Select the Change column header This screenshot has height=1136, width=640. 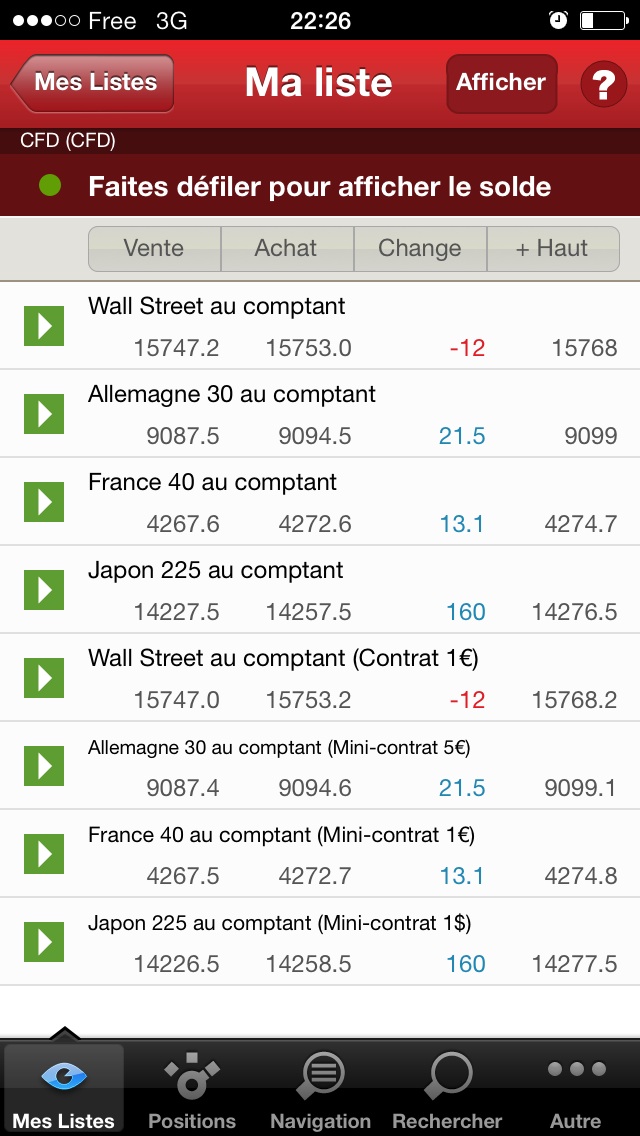pos(420,249)
